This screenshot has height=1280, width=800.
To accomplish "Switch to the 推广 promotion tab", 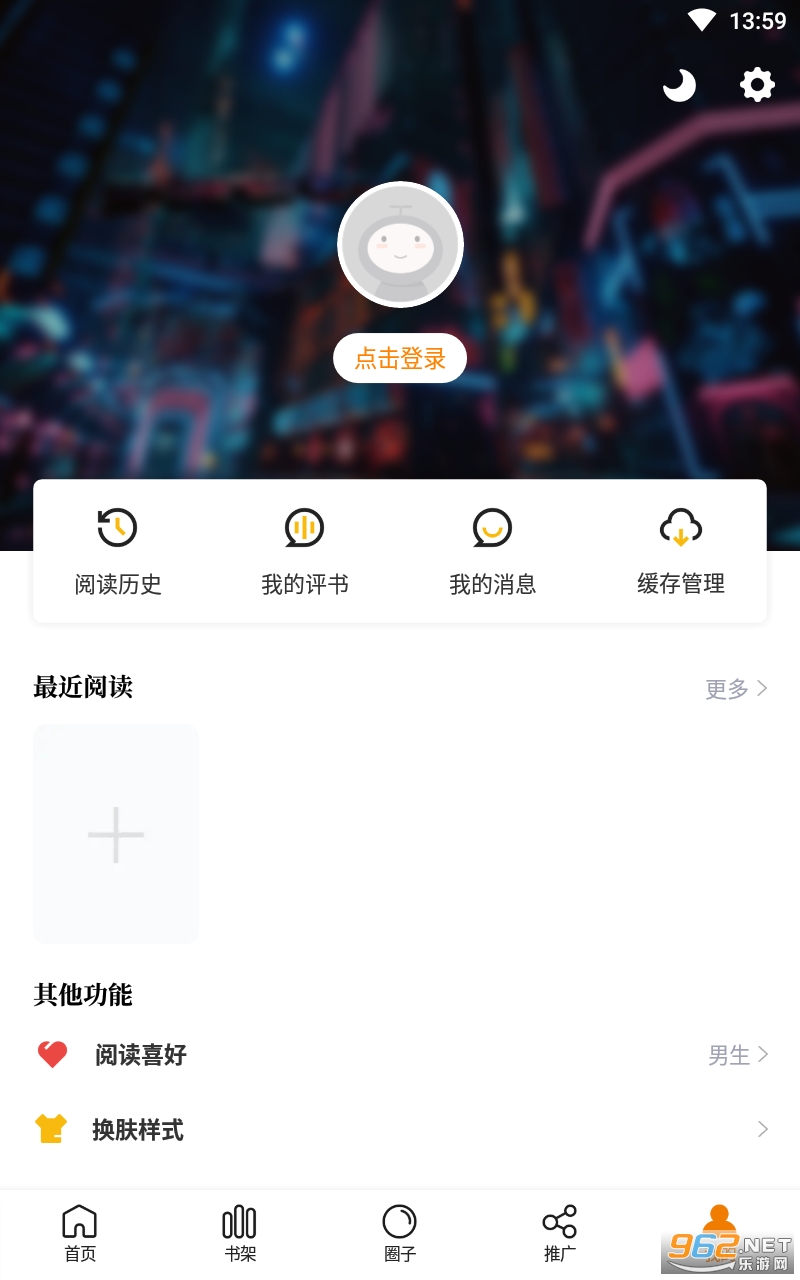I will point(560,1233).
